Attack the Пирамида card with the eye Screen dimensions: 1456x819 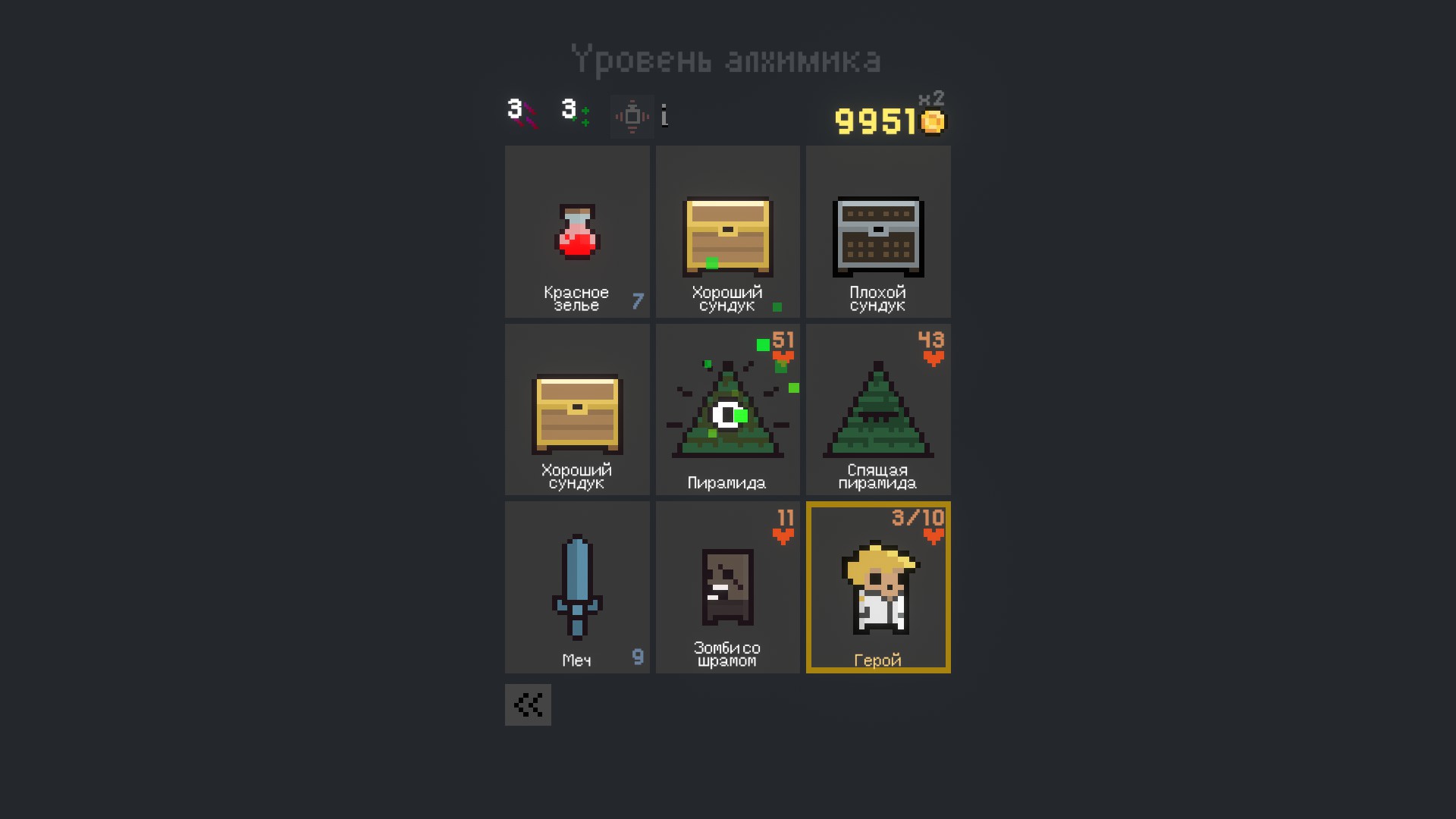pyautogui.click(x=727, y=409)
